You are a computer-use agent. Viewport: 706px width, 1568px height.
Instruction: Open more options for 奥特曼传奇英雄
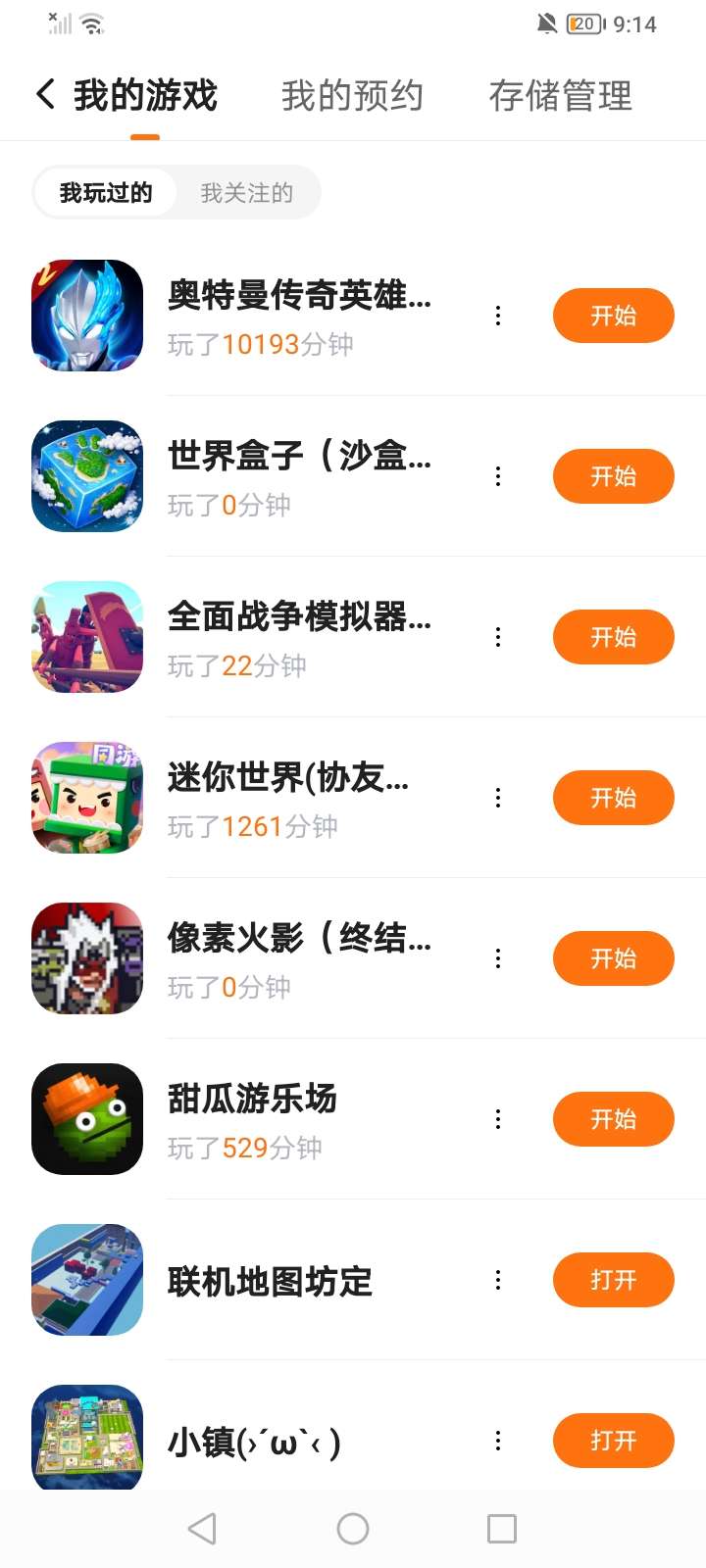coord(498,316)
